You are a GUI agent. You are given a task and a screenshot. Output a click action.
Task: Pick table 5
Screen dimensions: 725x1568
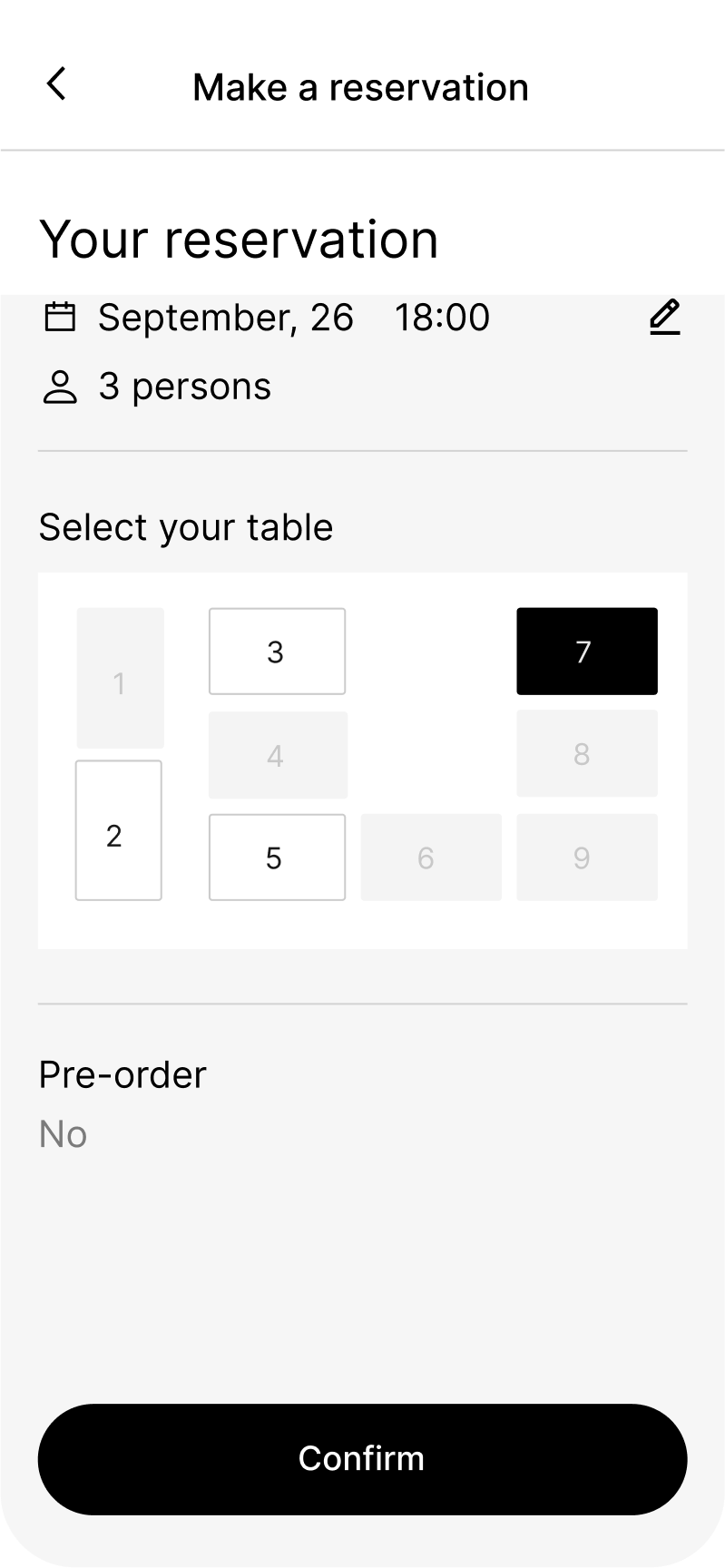click(x=277, y=857)
